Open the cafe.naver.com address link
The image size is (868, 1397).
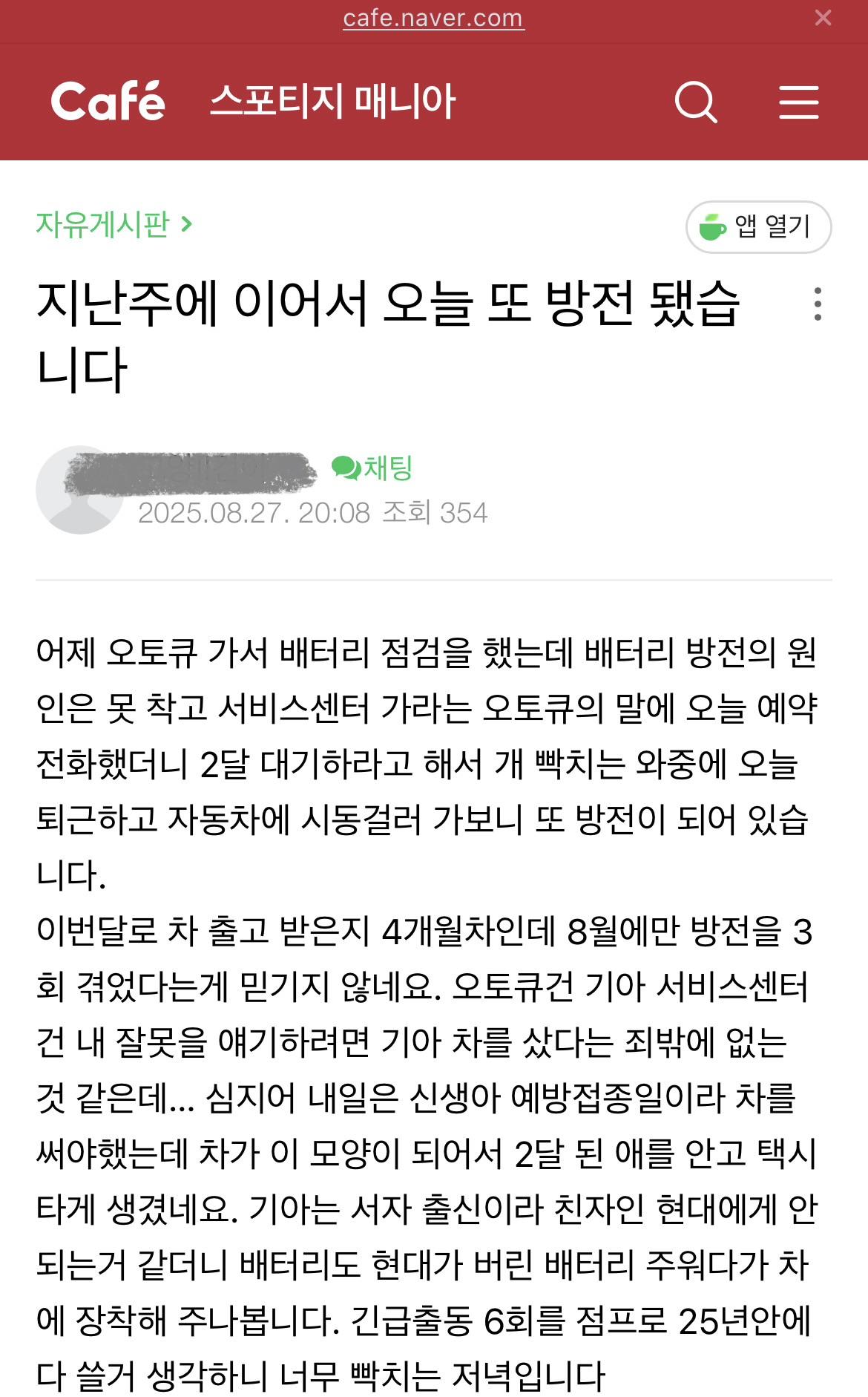pyautogui.click(x=433, y=18)
